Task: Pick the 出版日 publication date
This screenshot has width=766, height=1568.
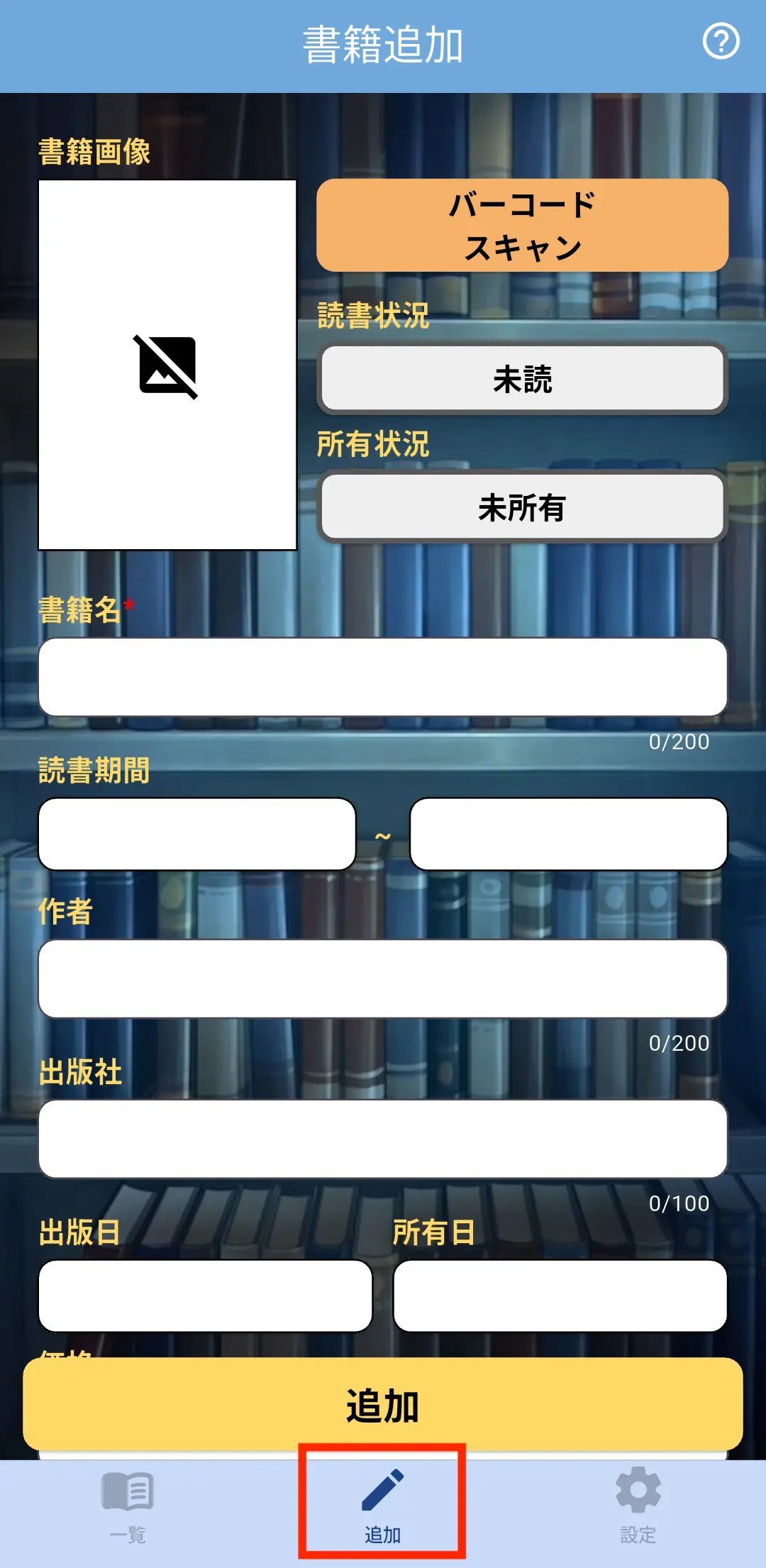Action: click(x=206, y=1296)
